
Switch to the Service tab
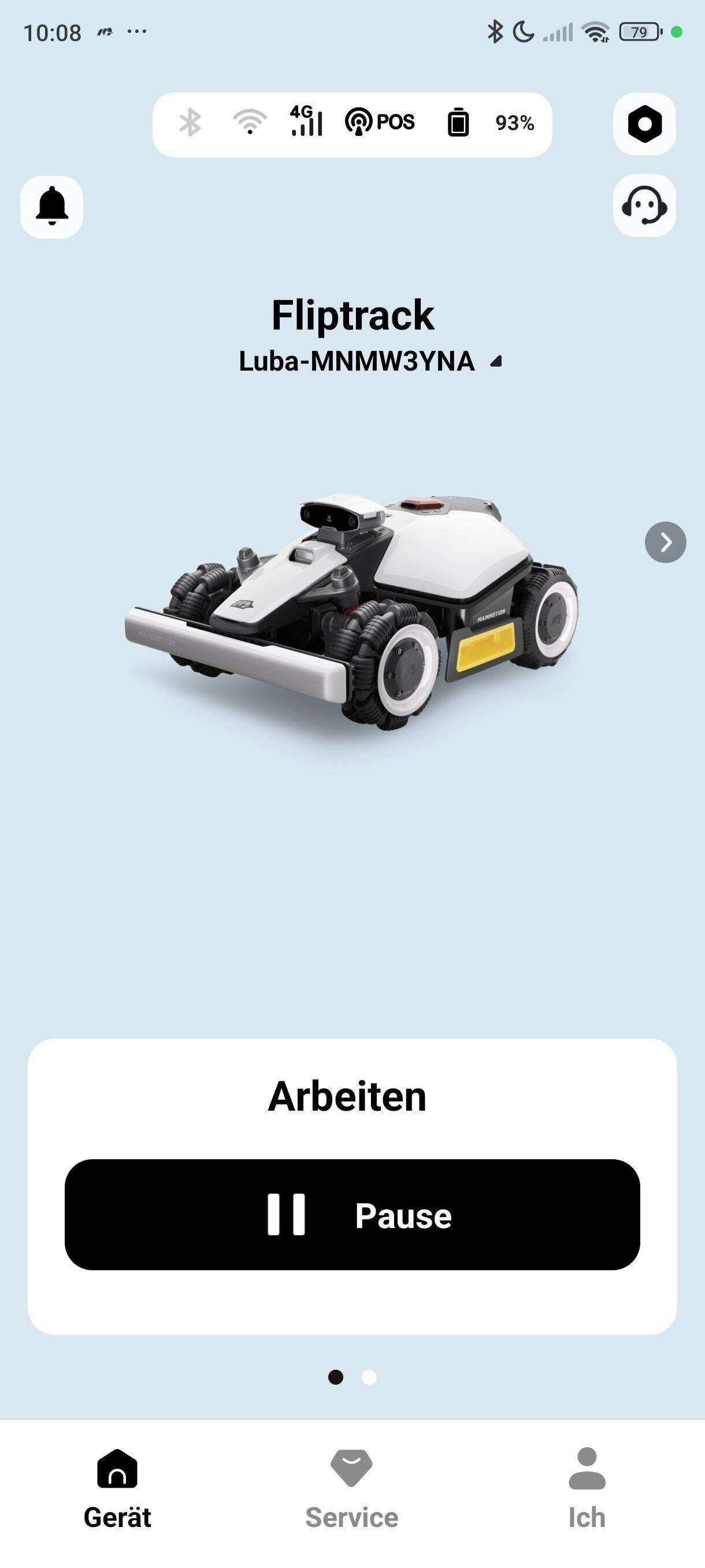[x=351, y=1488]
